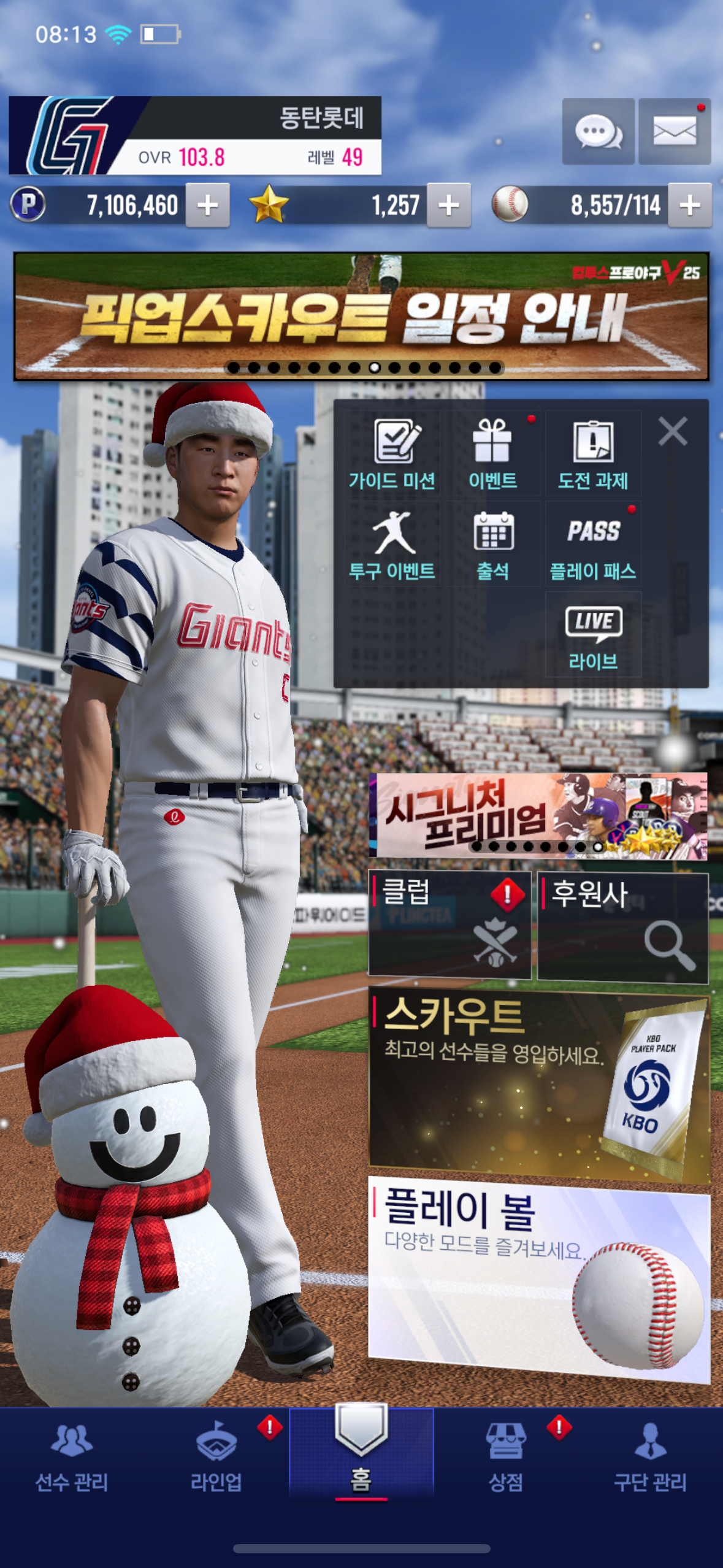The image size is (723, 1568).
Task: Switch to the 상점 tab
Action: pos(506,1458)
